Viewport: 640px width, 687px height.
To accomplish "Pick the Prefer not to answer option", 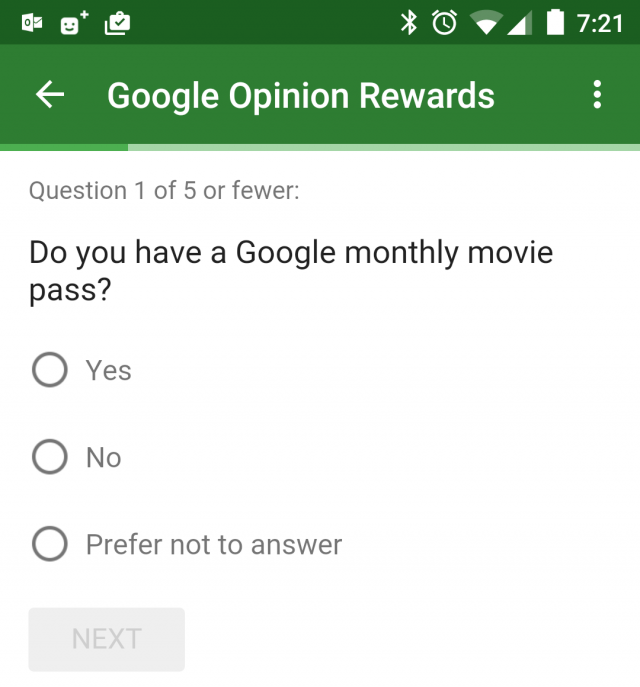I will click(x=50, y=545).
